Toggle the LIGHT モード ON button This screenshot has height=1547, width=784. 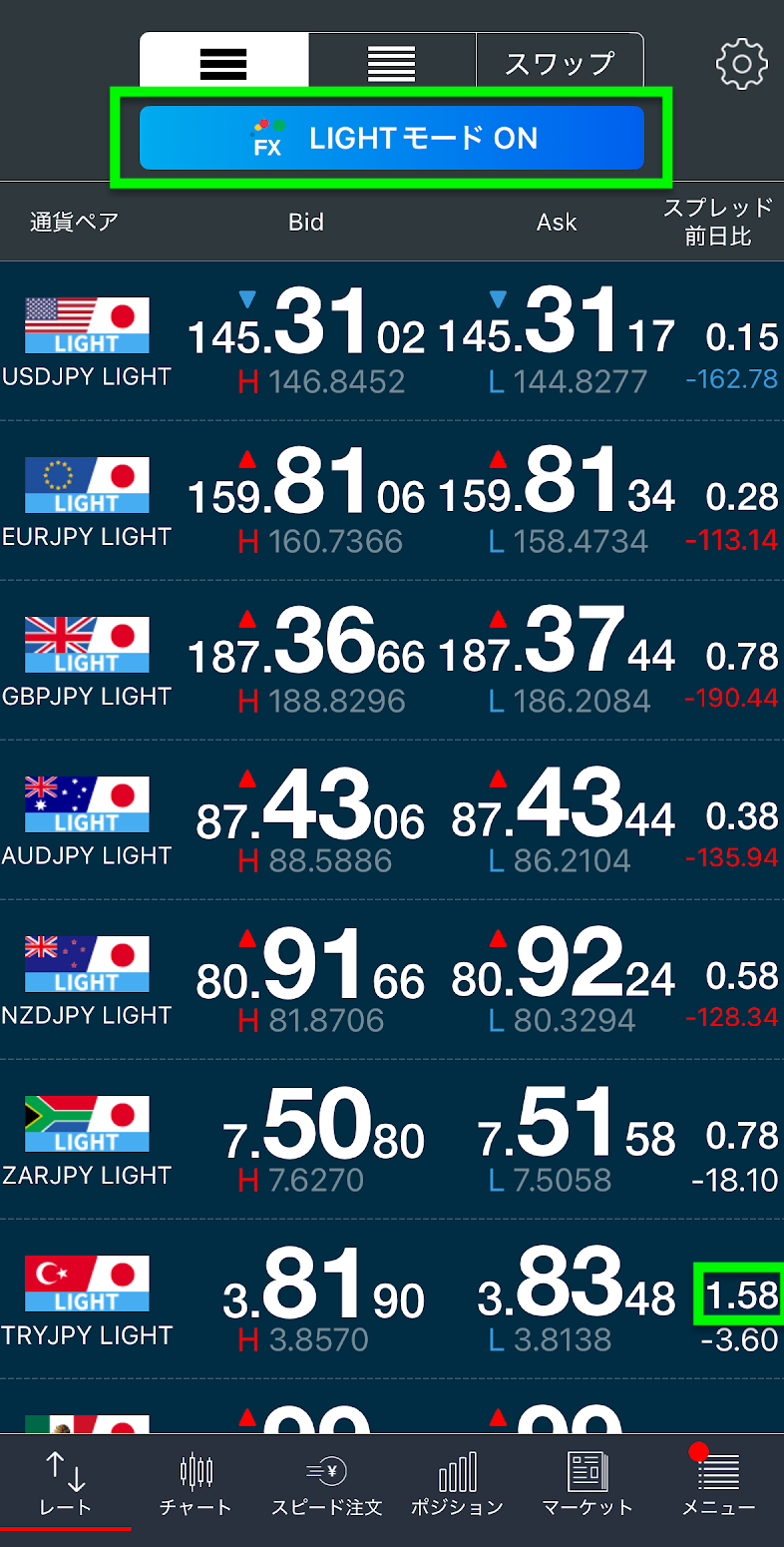click(392, 138)
